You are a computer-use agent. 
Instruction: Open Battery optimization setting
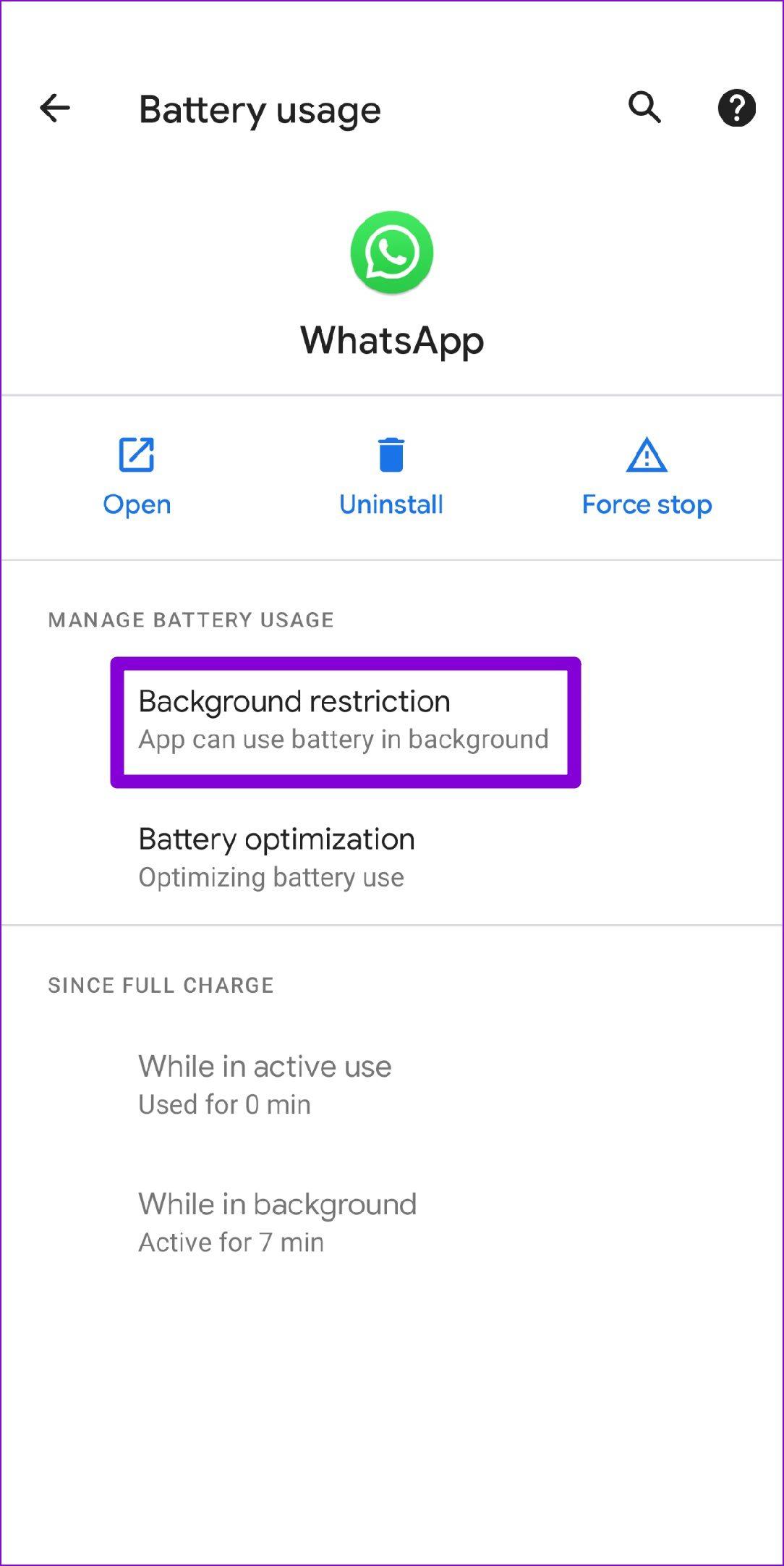click(x=392, y=858)
